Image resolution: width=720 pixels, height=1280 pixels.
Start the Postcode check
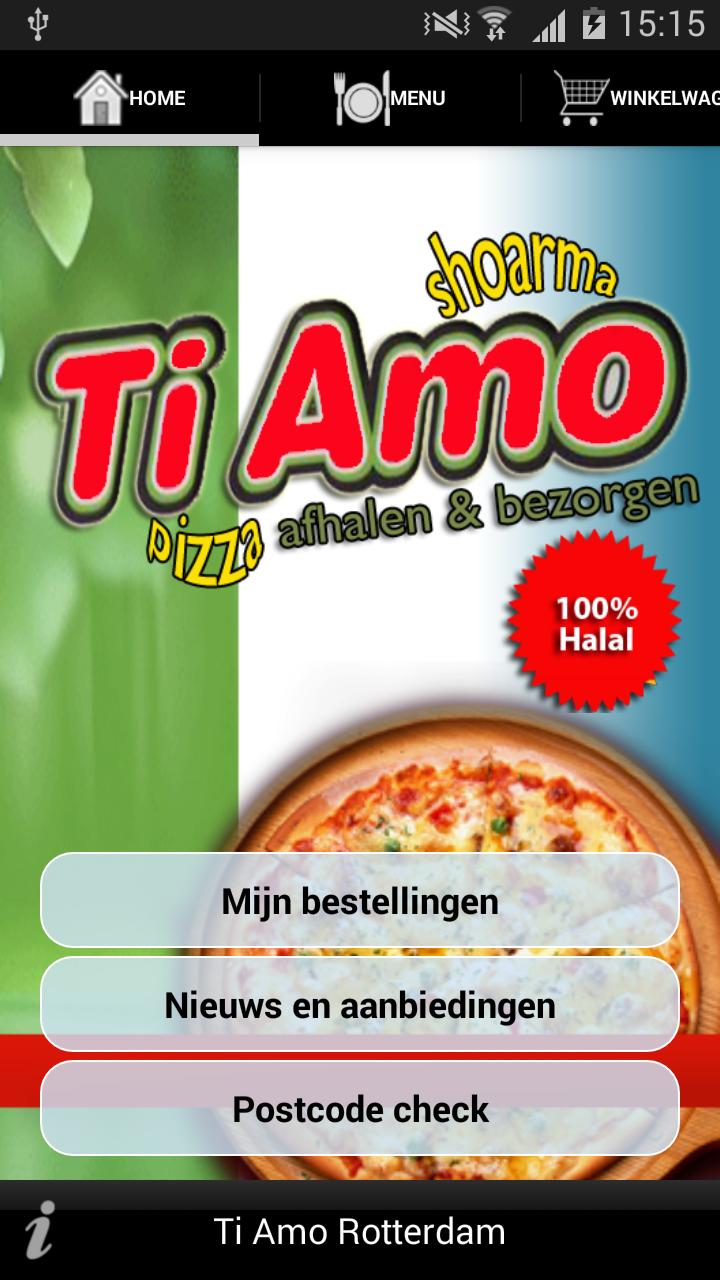360,1108
